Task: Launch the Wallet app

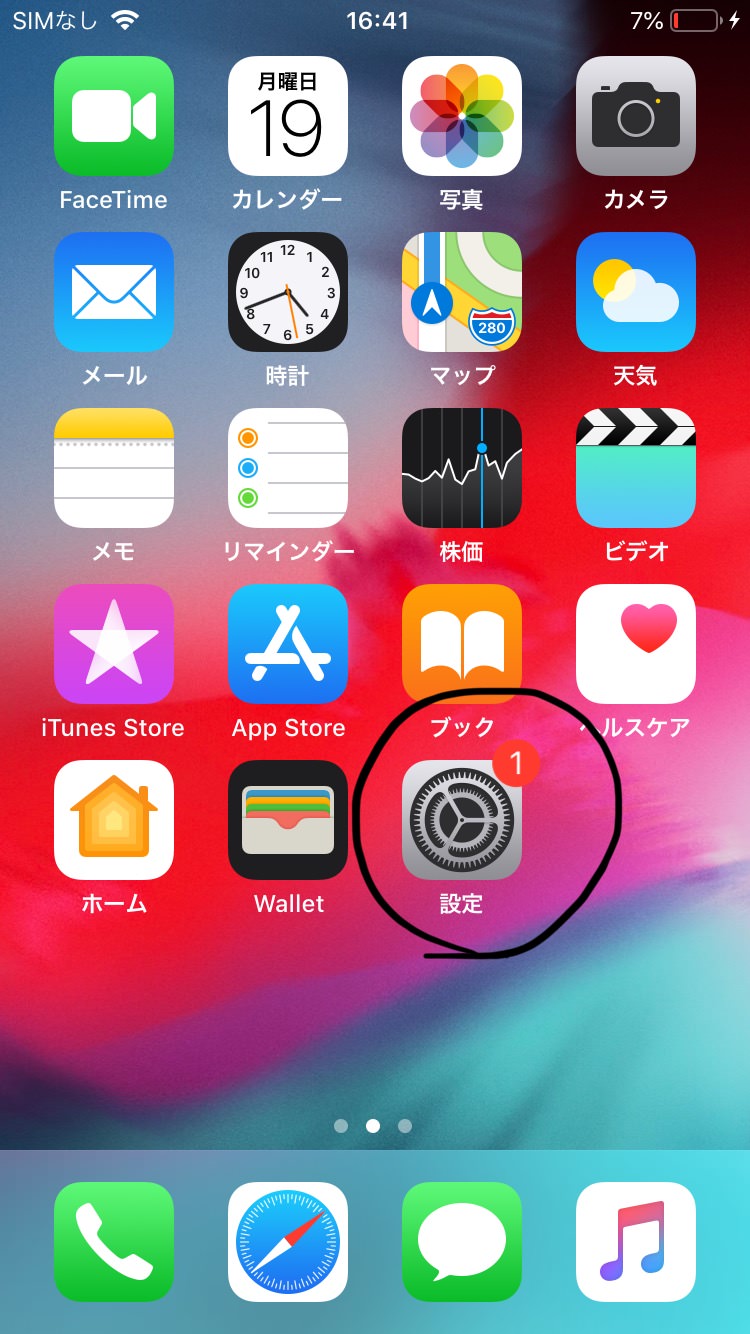Action: click(x=288, y=820)
